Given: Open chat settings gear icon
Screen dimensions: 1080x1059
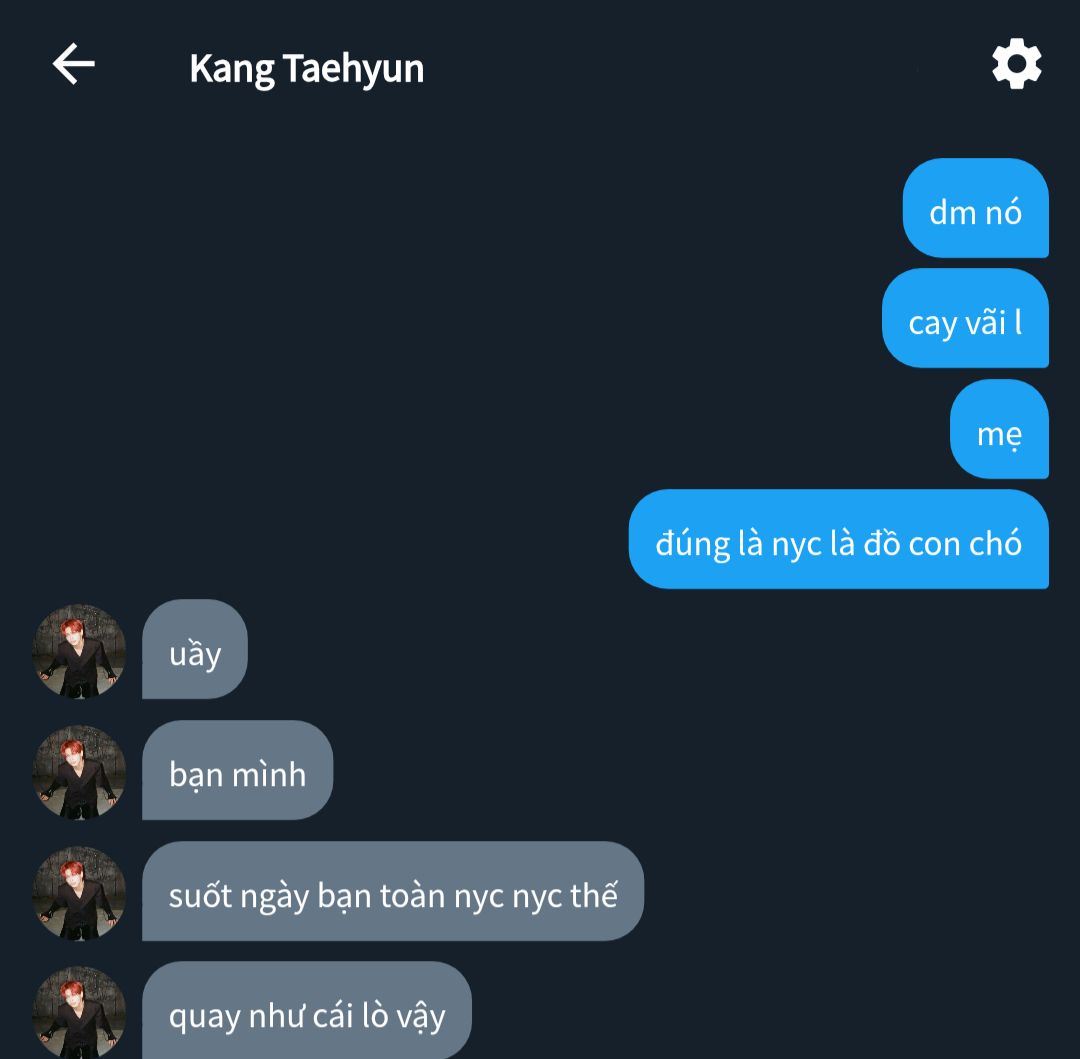Looking at the screenshot, I should pos(1016,64).
